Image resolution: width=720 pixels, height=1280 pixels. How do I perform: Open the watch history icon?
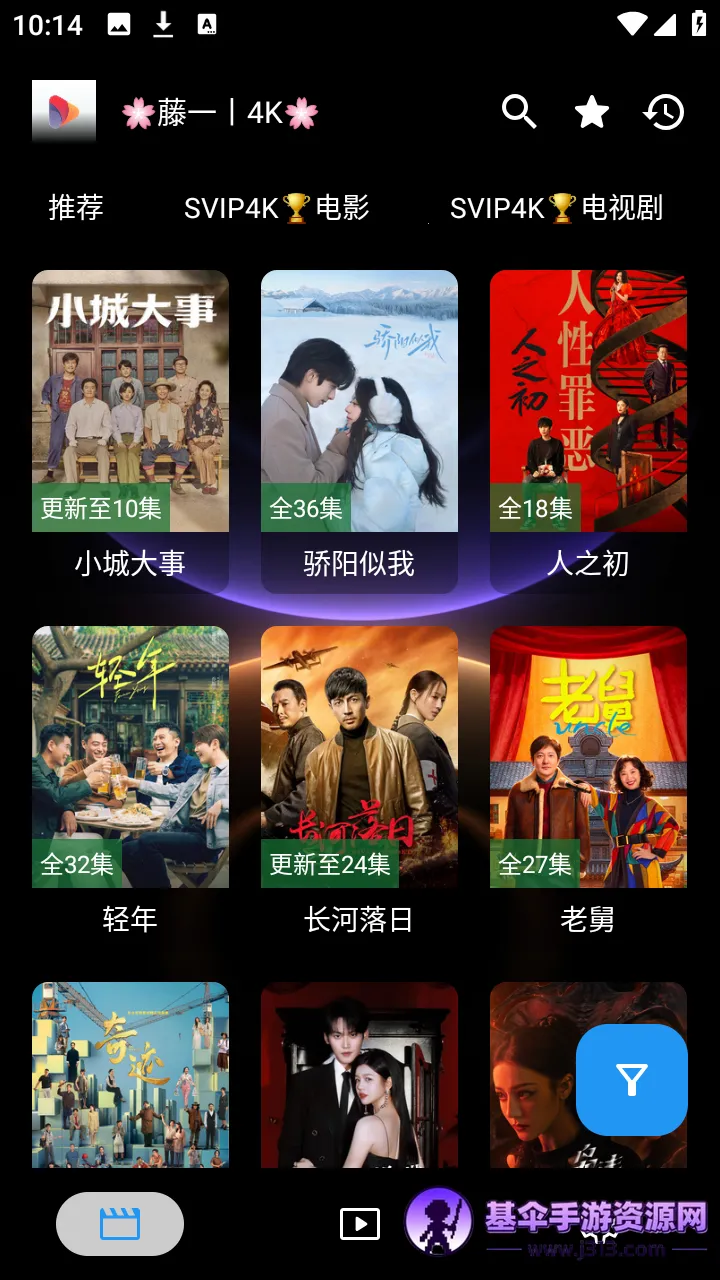click(x=664, y=112)
